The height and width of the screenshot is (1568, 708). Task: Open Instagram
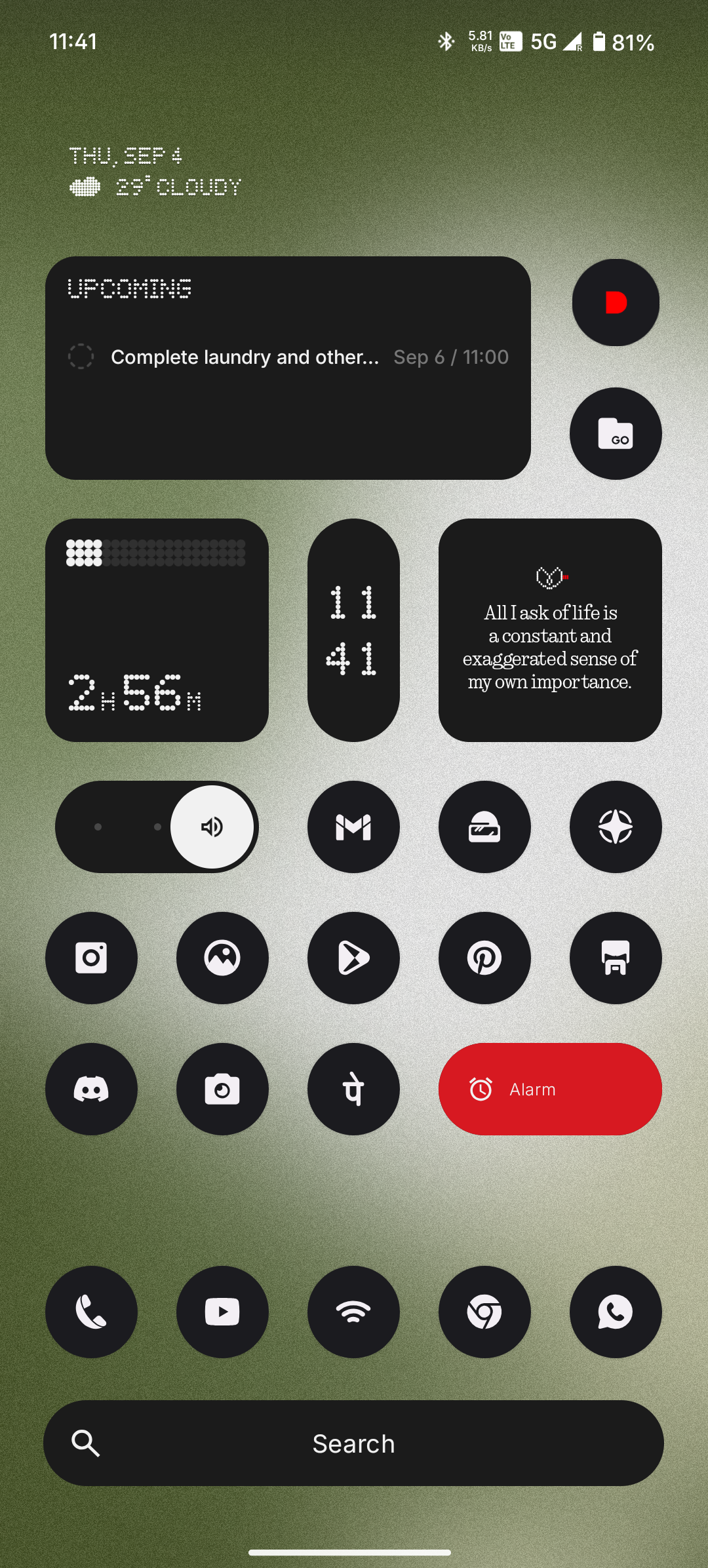(x=91, y=958)
